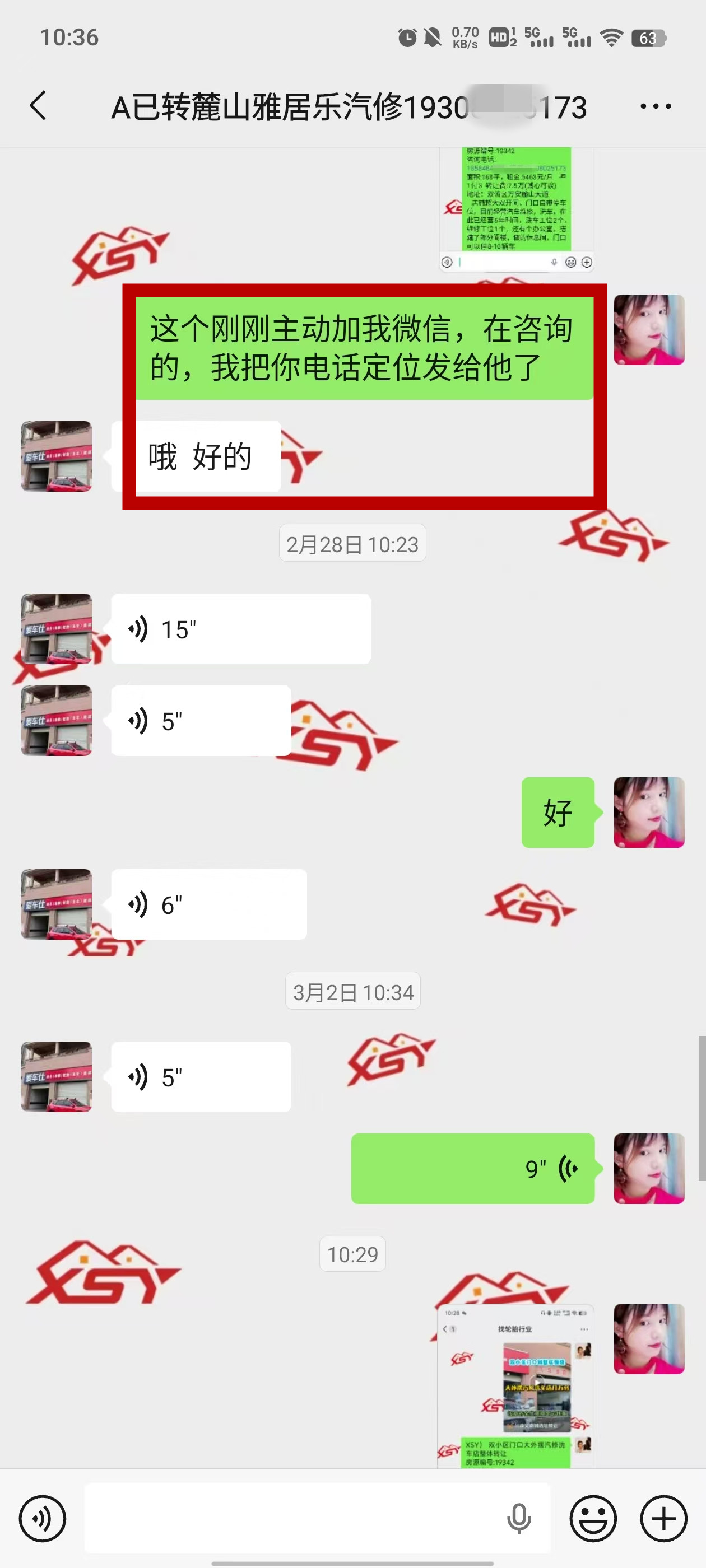Tap the microphone icon in input field
The height and width of the screenshot is (1568, 706).
pyautogui.click(x=518, y=1519)
